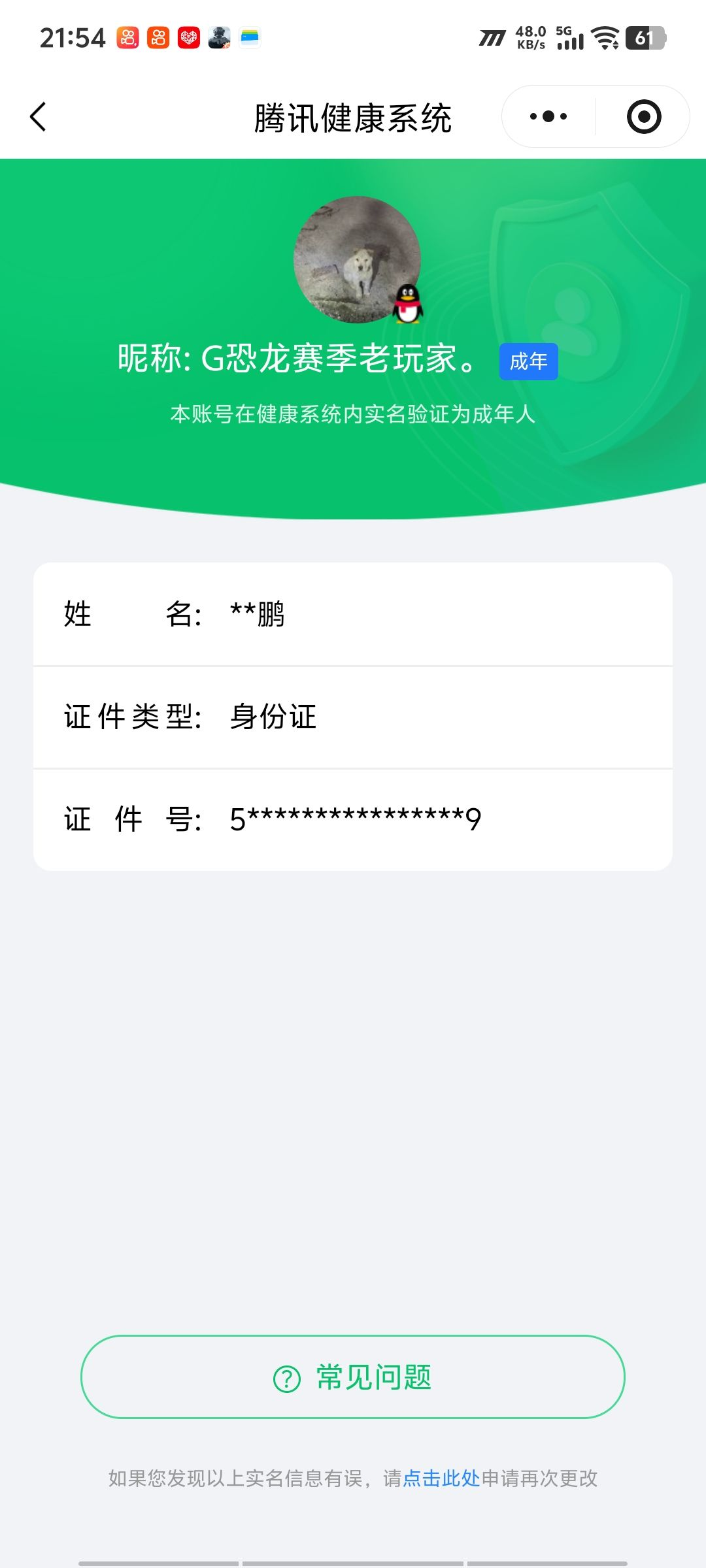Tap the WiFi signal icon in status bar

pyautogui.click(x=605, y=37)
